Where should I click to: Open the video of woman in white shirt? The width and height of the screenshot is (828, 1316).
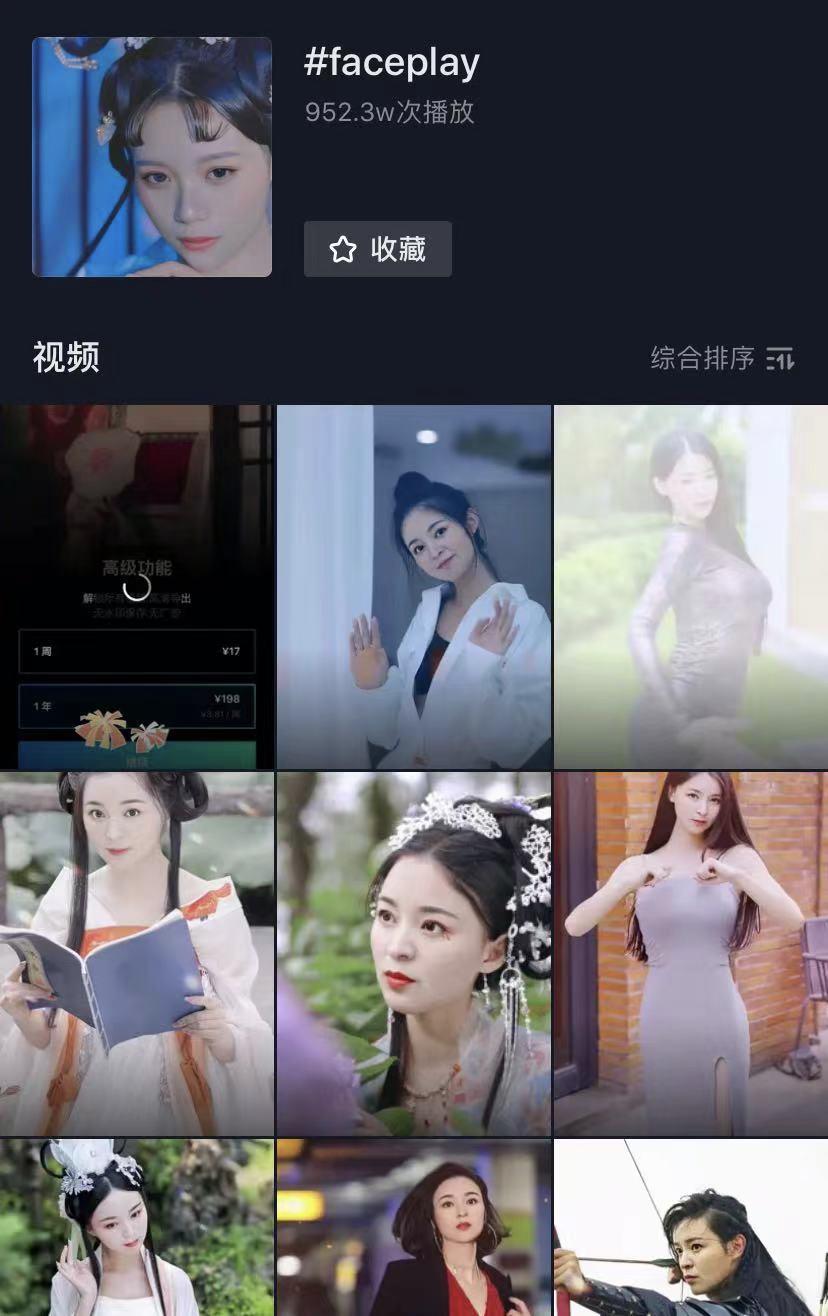point(413,587)
